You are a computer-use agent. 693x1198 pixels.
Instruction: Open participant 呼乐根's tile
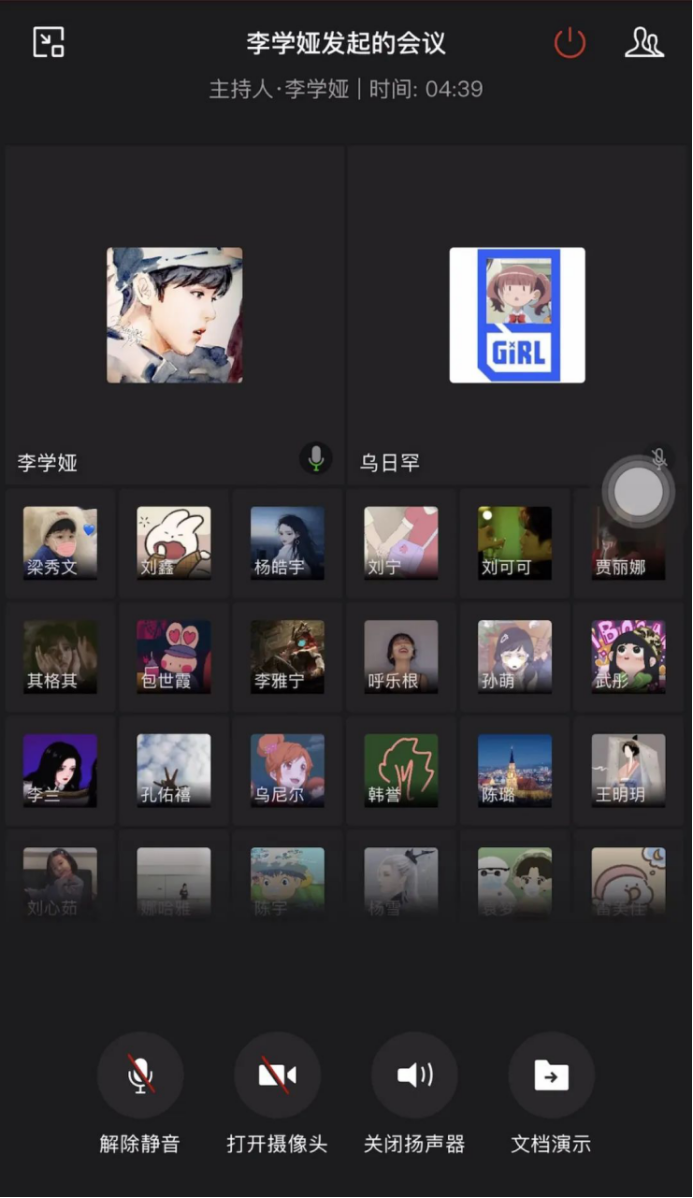tap(401, 657)
